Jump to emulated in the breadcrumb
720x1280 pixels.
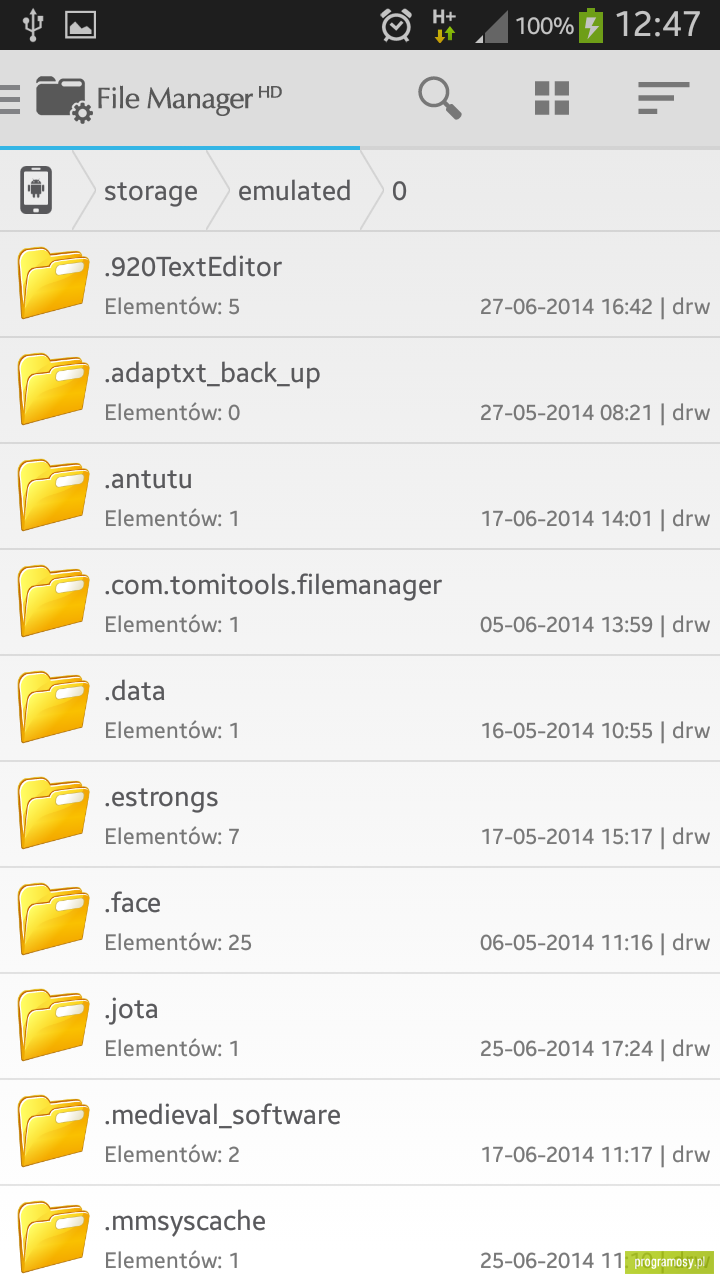[294, 190]
